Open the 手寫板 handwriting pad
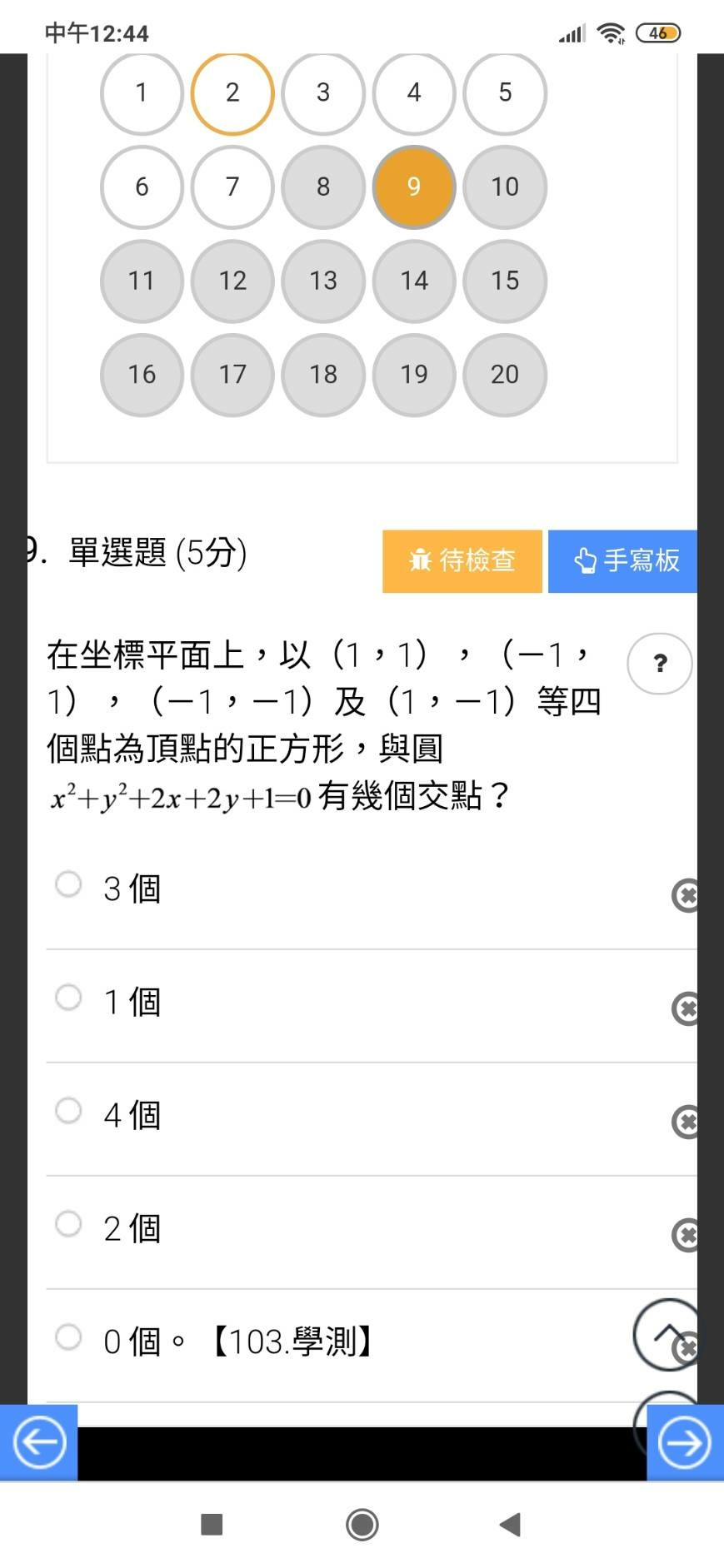724x1568 pixels. tap(622, 561)
